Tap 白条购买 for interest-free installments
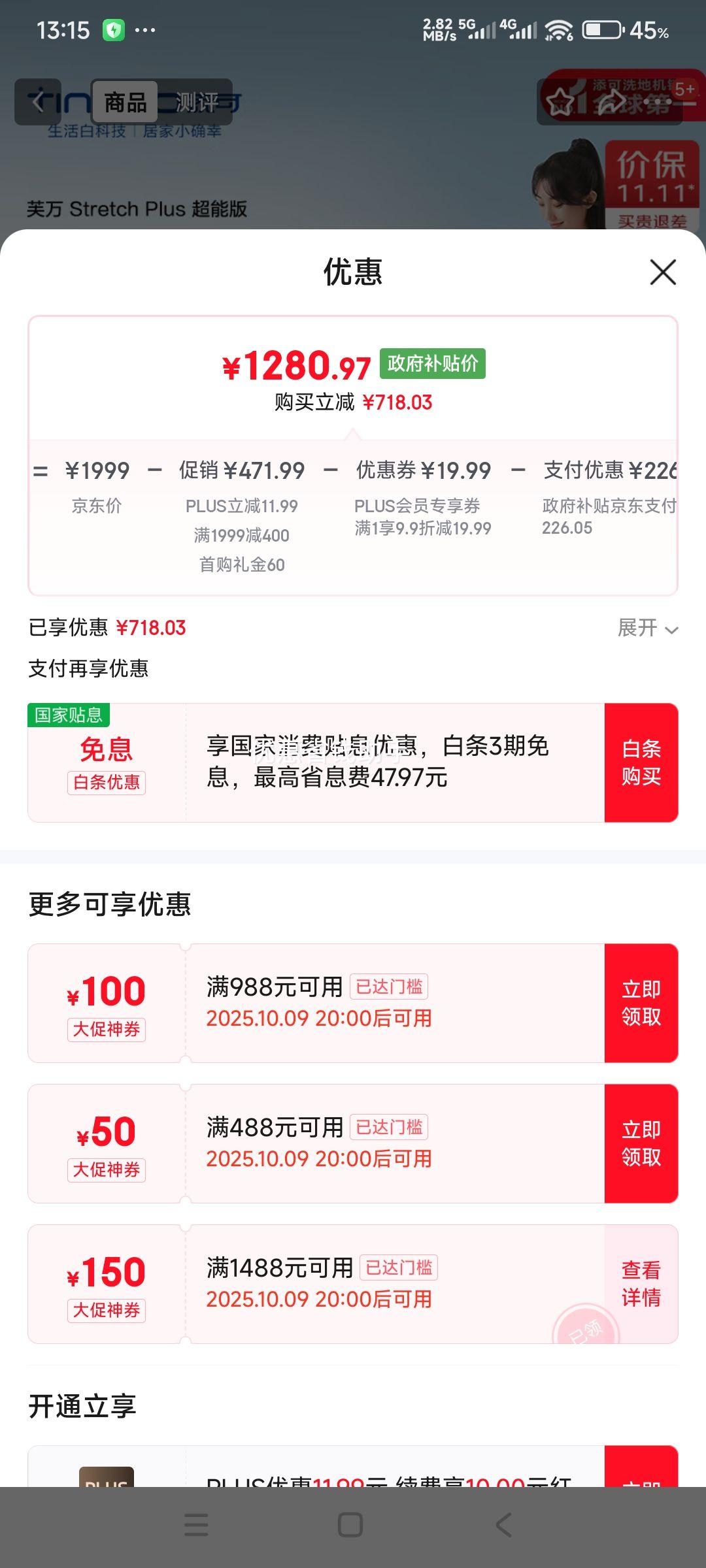Screen dimensions: 706x1568 coord(641,762)
